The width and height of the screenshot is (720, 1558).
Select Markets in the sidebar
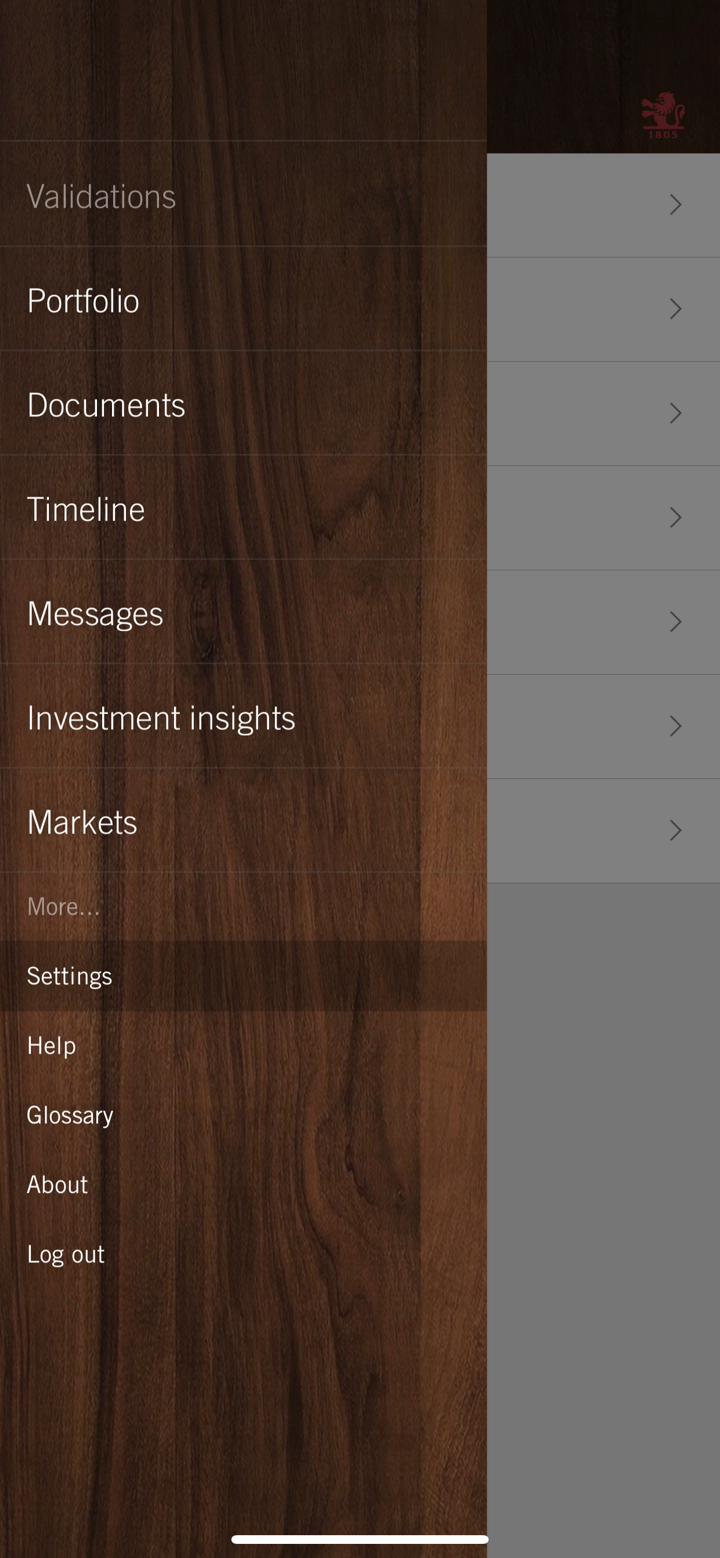[82, 822]
